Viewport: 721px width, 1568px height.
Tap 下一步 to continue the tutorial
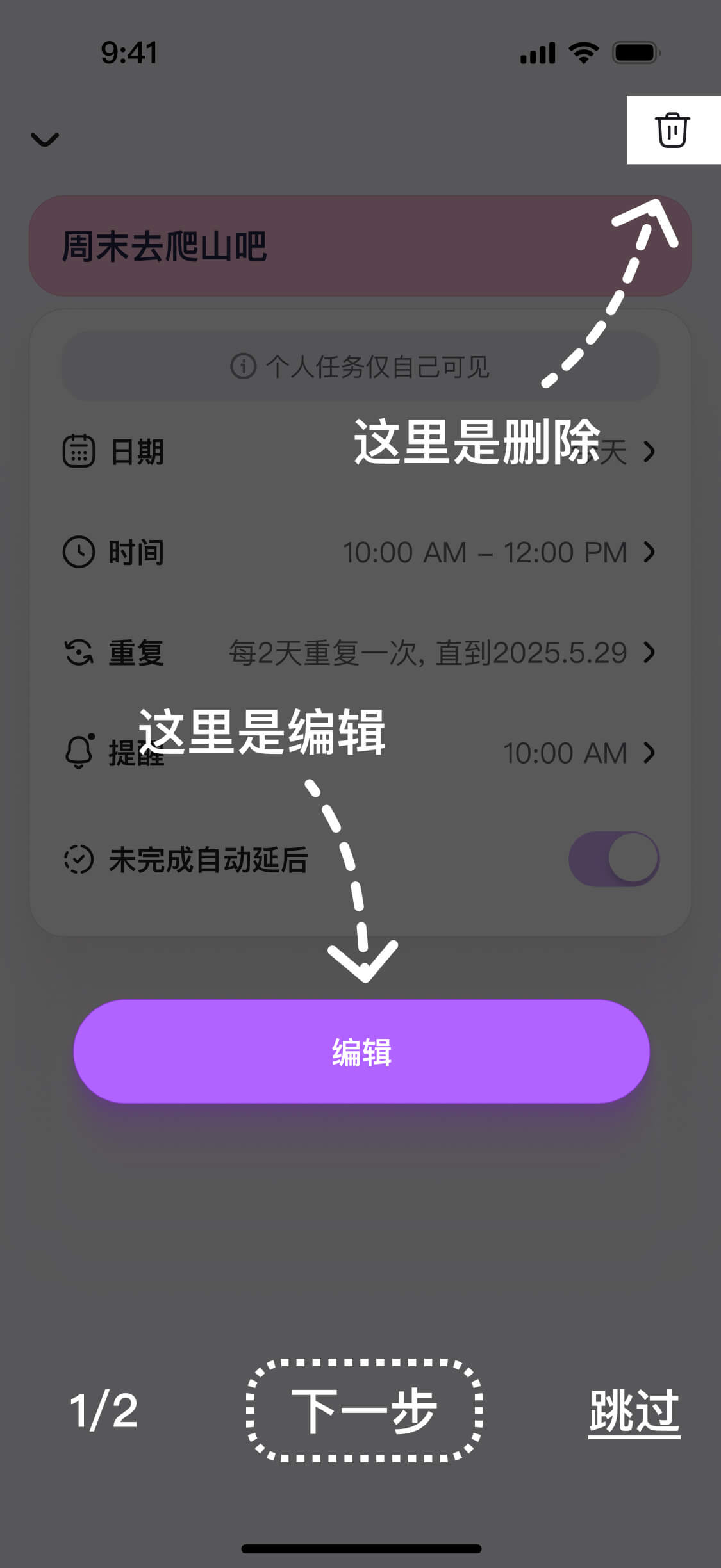(364, 1410)
